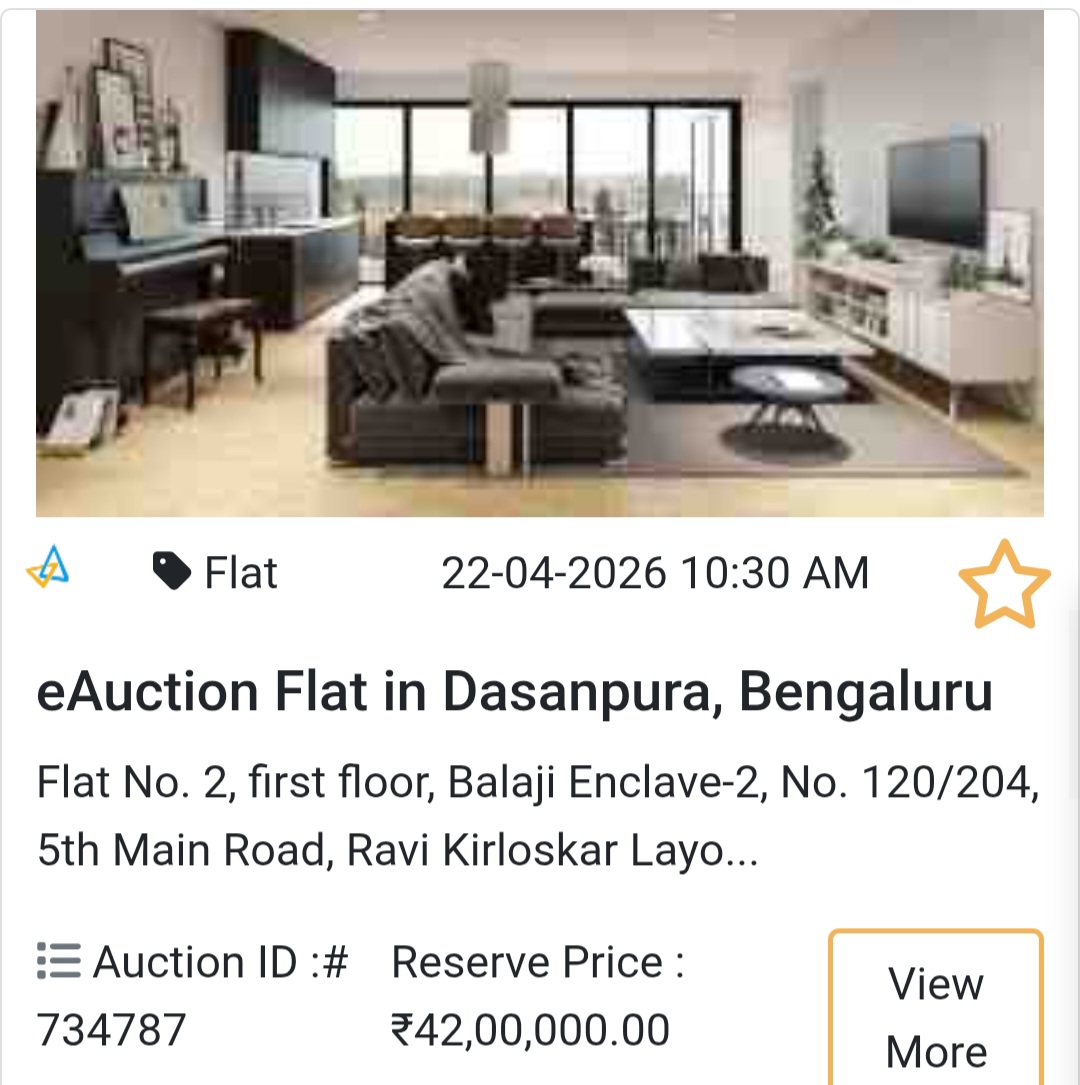Open the listing via the bullet-list icon
Viewport: 1080px width, 1085px height.
pos(57,961)
